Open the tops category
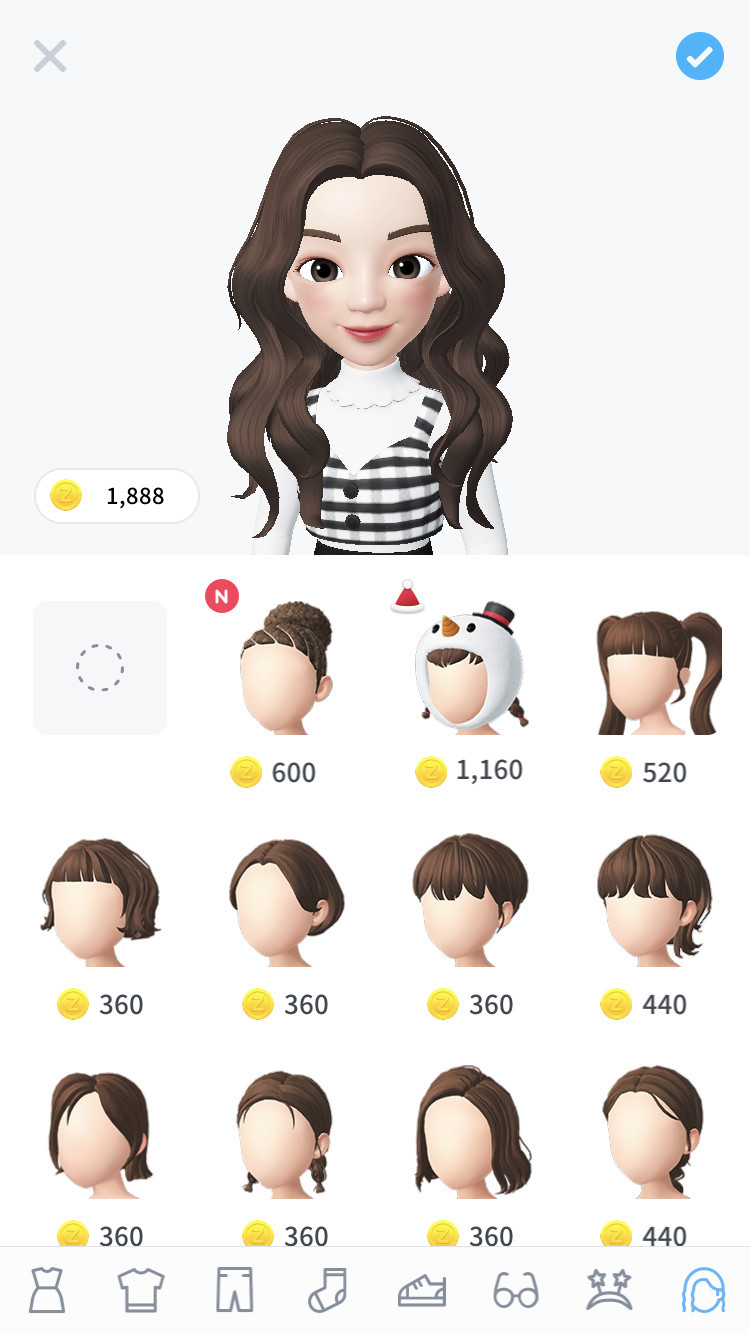The height and width of the screenshot is (1334, 750). tap(141, 1290)
